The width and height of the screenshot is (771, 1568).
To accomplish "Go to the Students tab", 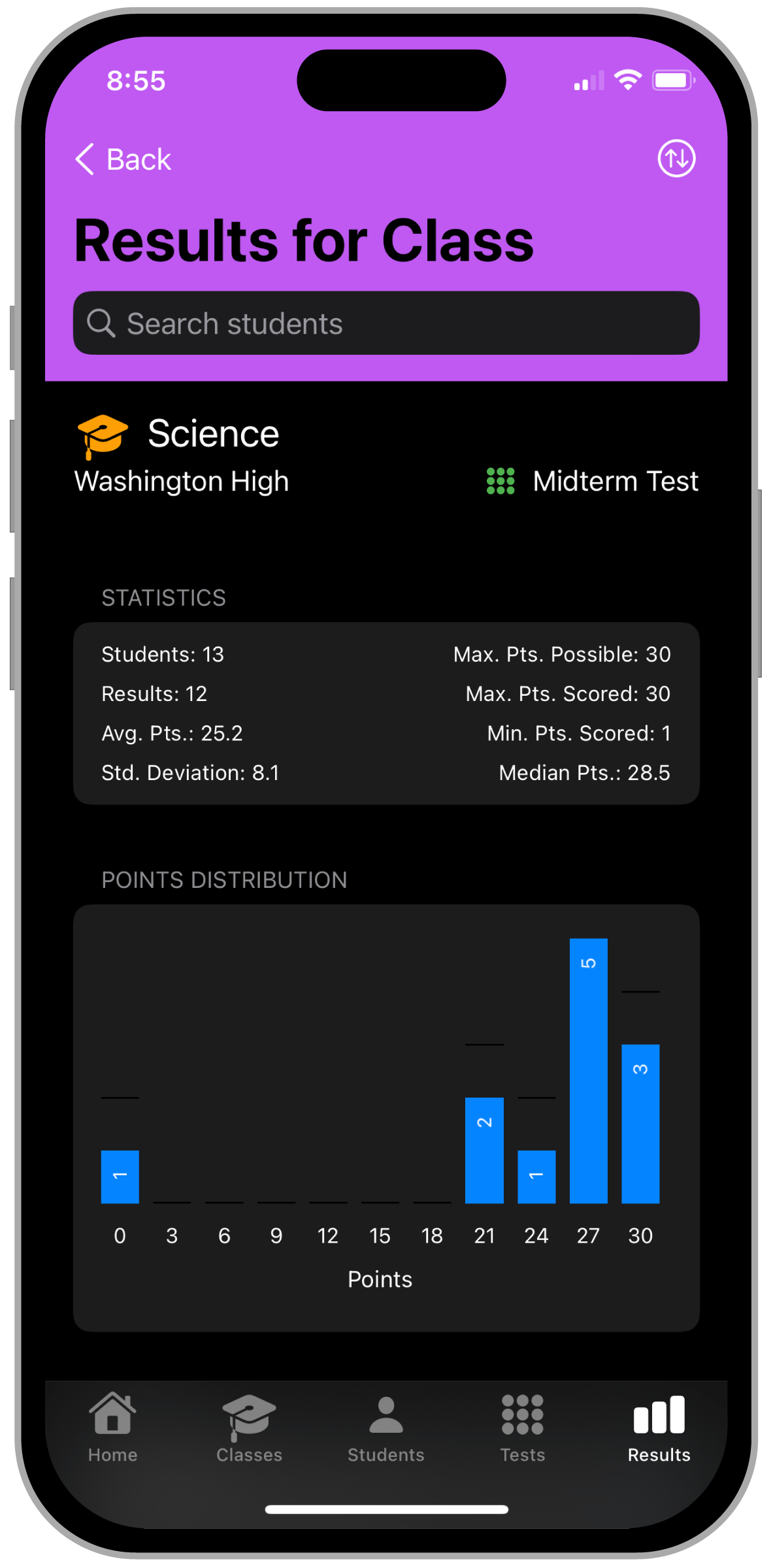I will point(385,1428).
